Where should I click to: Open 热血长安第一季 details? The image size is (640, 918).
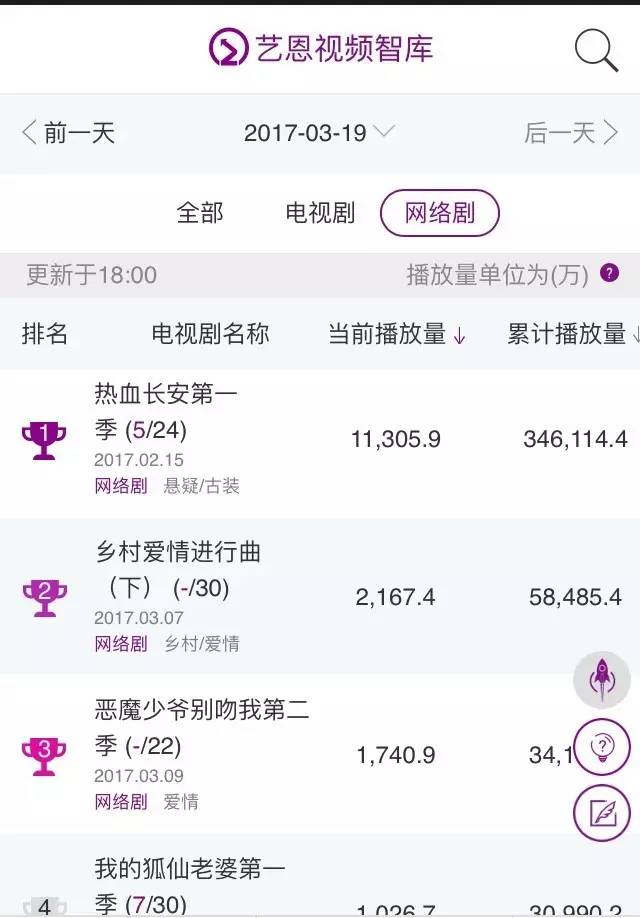coord(166,410)
